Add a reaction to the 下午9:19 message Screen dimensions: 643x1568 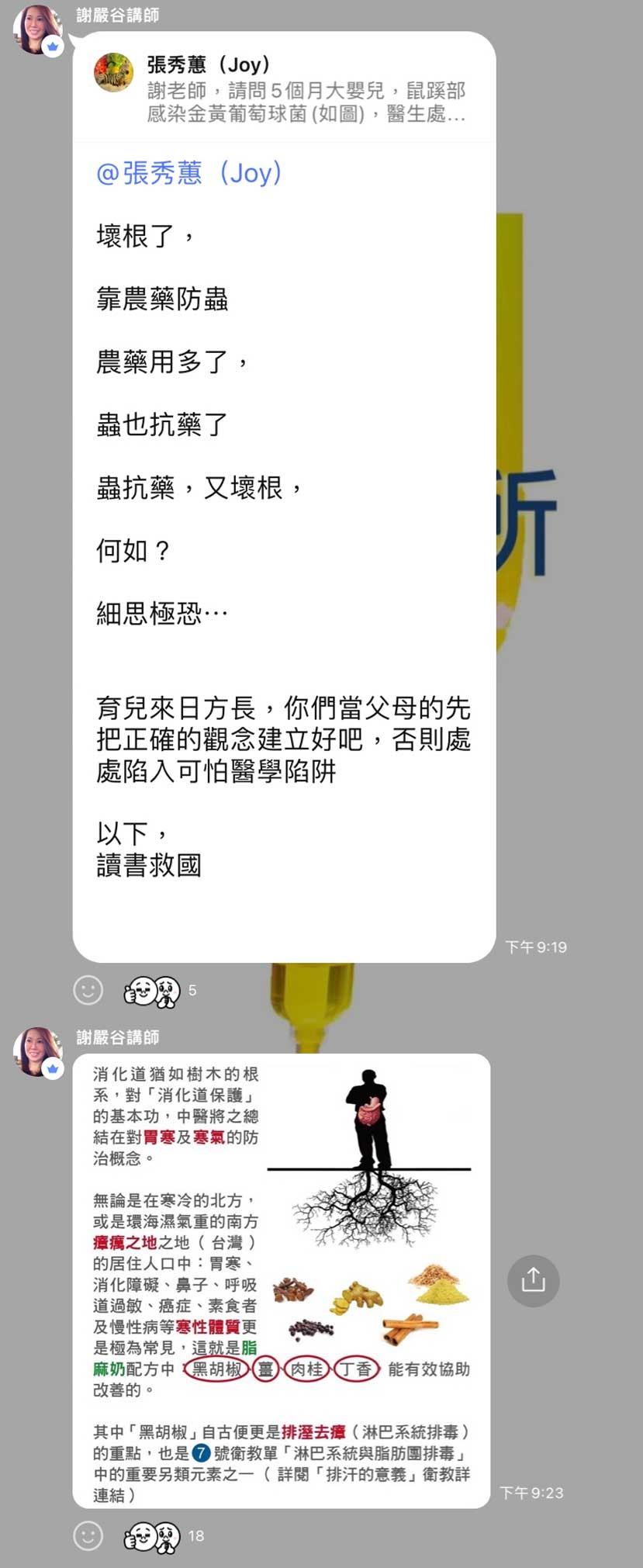88,990
